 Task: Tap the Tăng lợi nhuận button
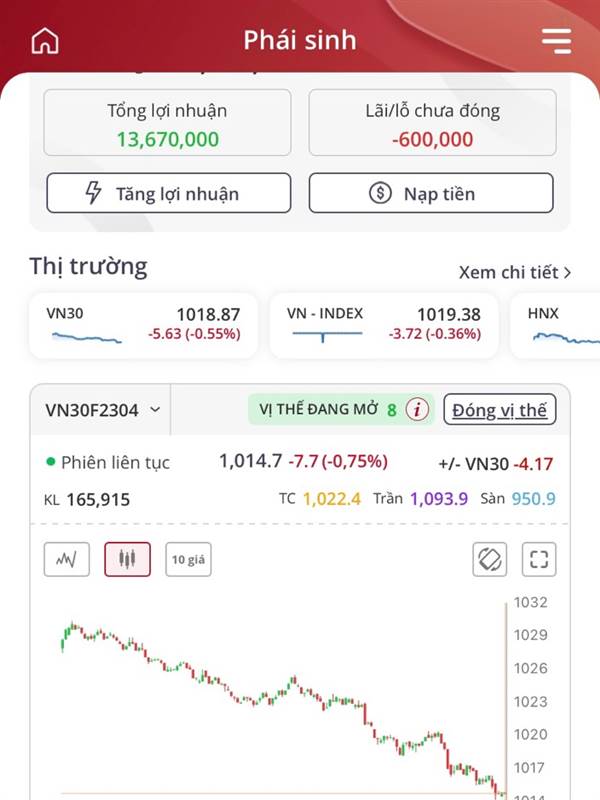coord(169,193)
